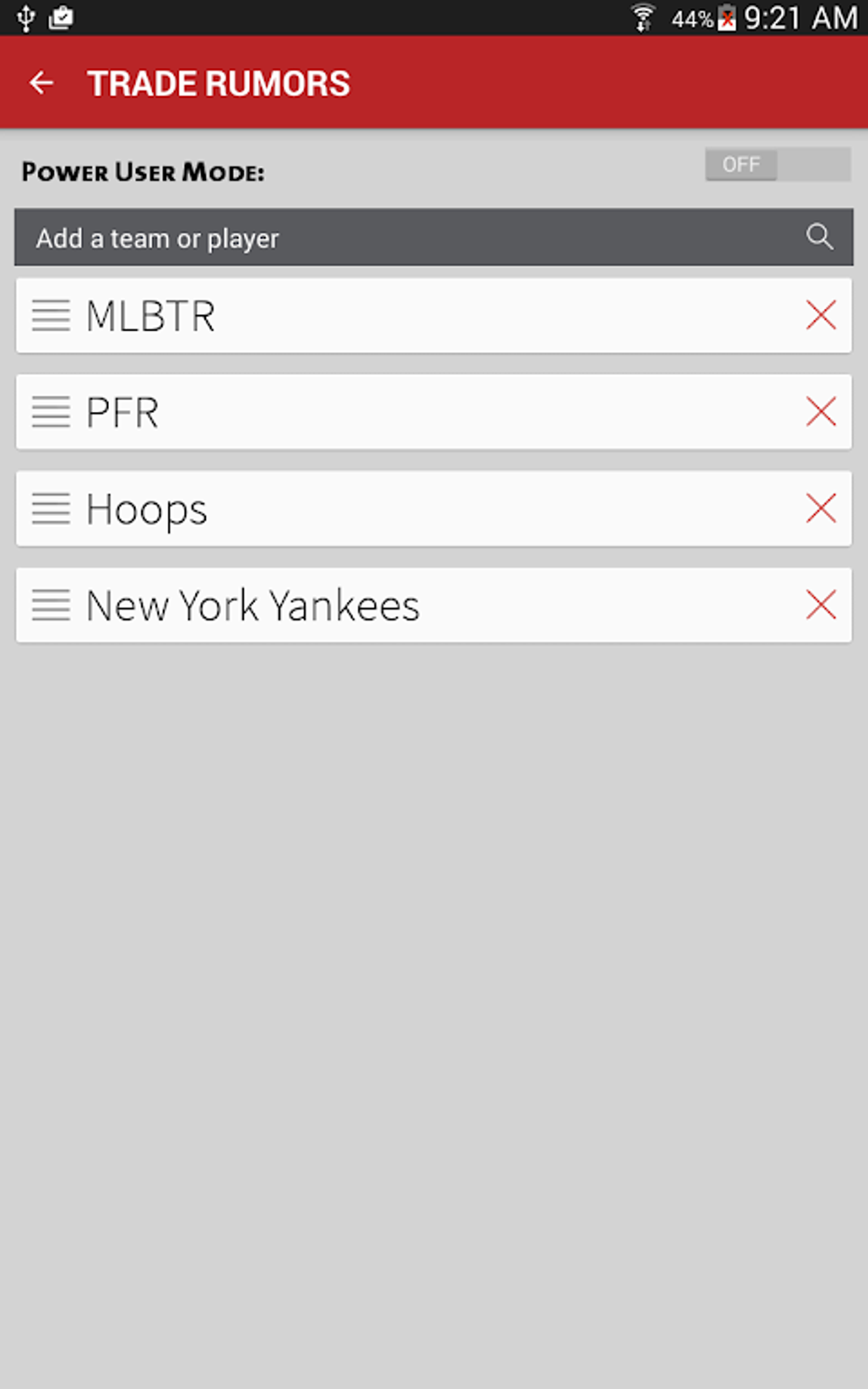Viewport: 868px width, 1389px height.
Task: Remove PFR from the list
Action: (x=820, y=412)
